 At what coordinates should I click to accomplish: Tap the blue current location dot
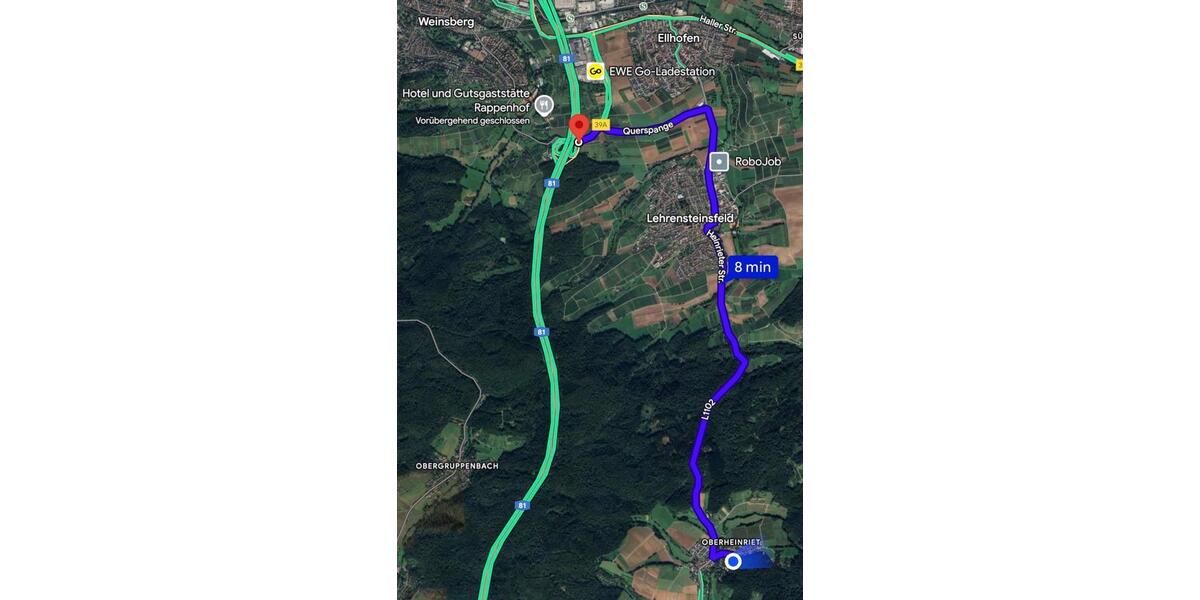(733, 561)
